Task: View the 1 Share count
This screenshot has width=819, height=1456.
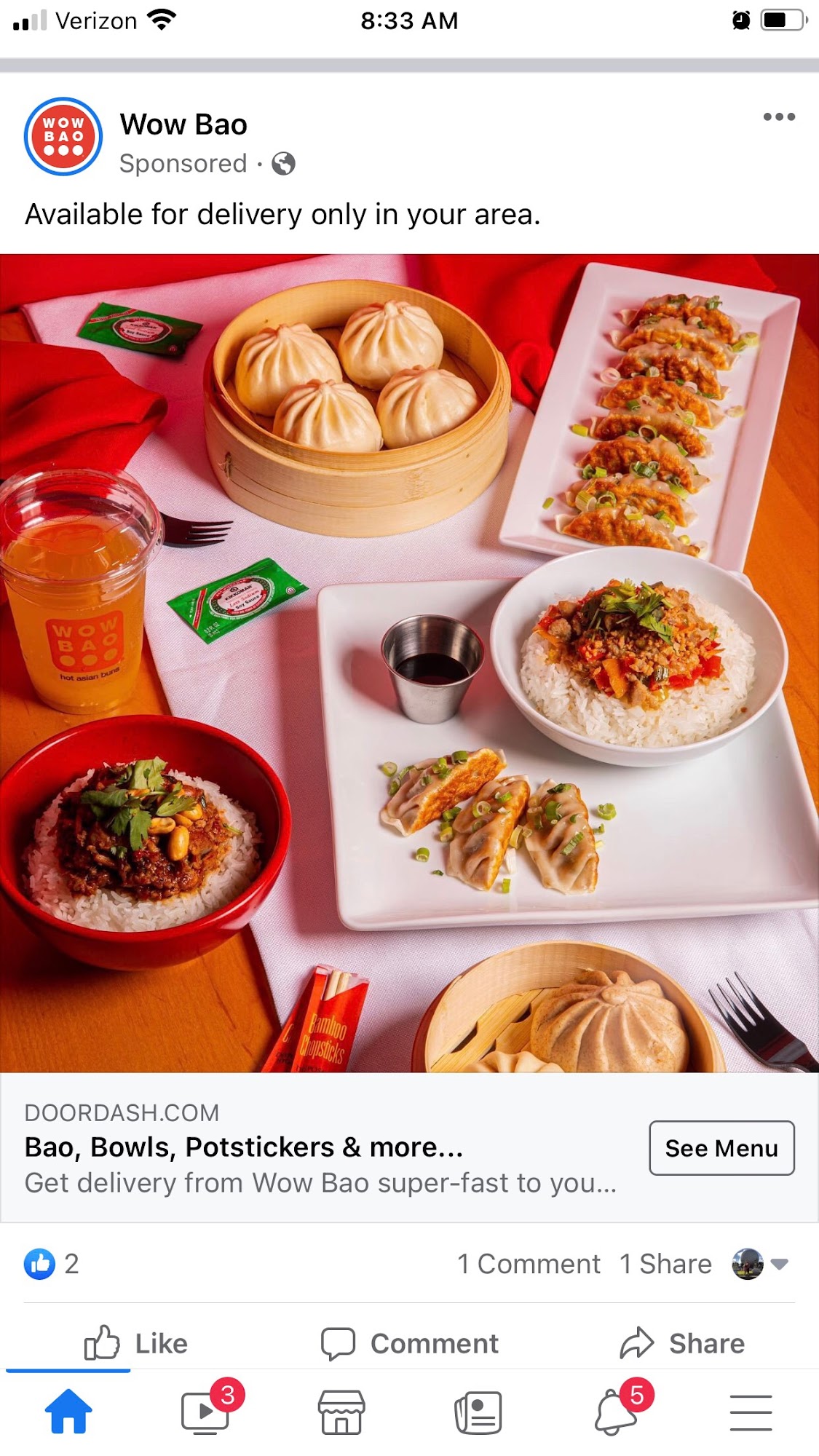Action: (665, 1264)
